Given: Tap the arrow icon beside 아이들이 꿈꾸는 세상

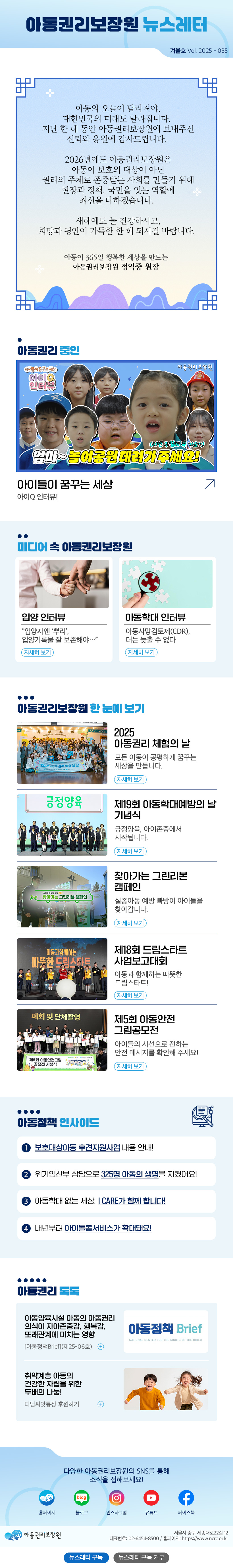Looking at the screenshot, I should pos(209,484).
